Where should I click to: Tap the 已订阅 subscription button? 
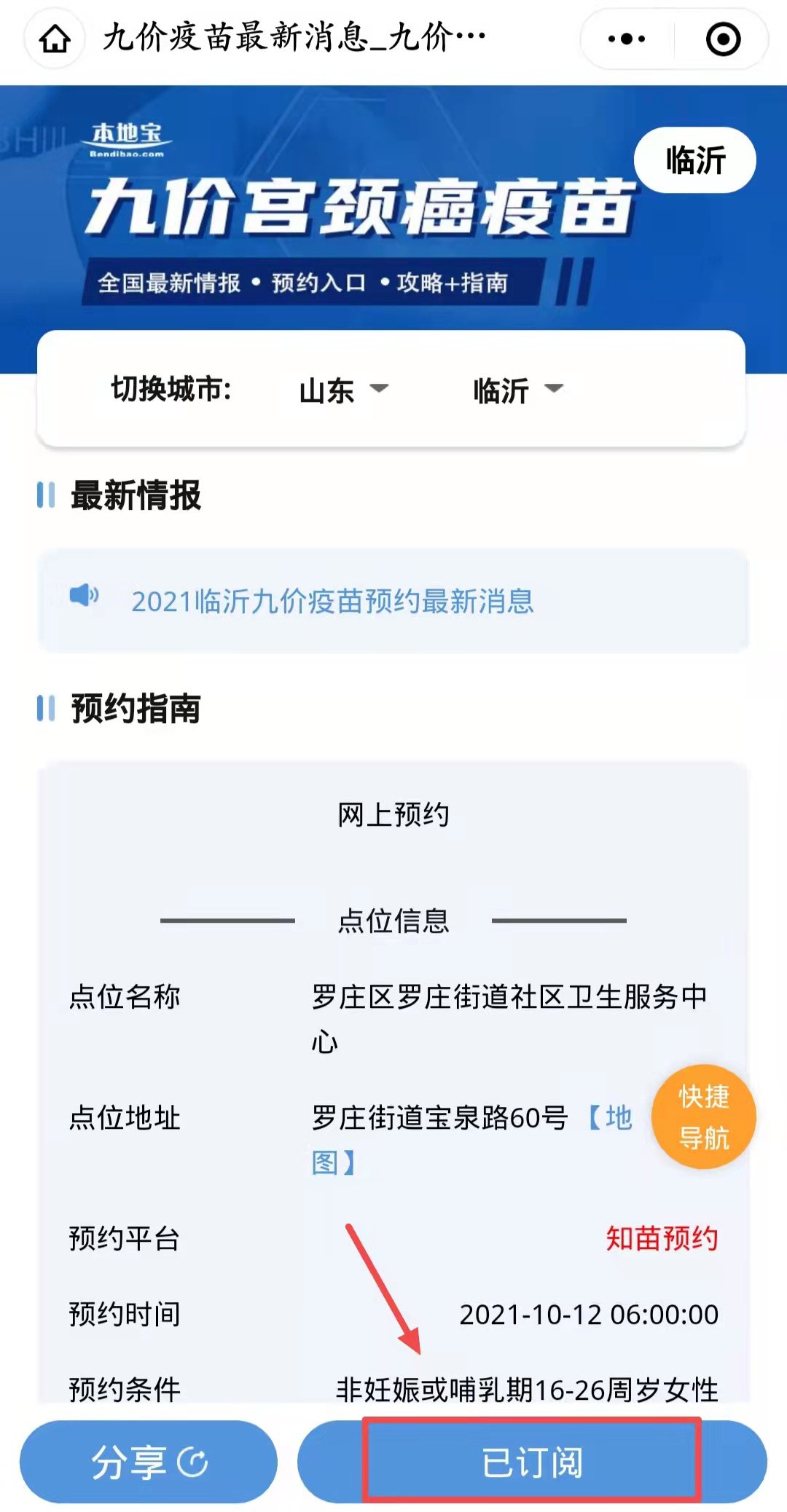point(532,1462)
